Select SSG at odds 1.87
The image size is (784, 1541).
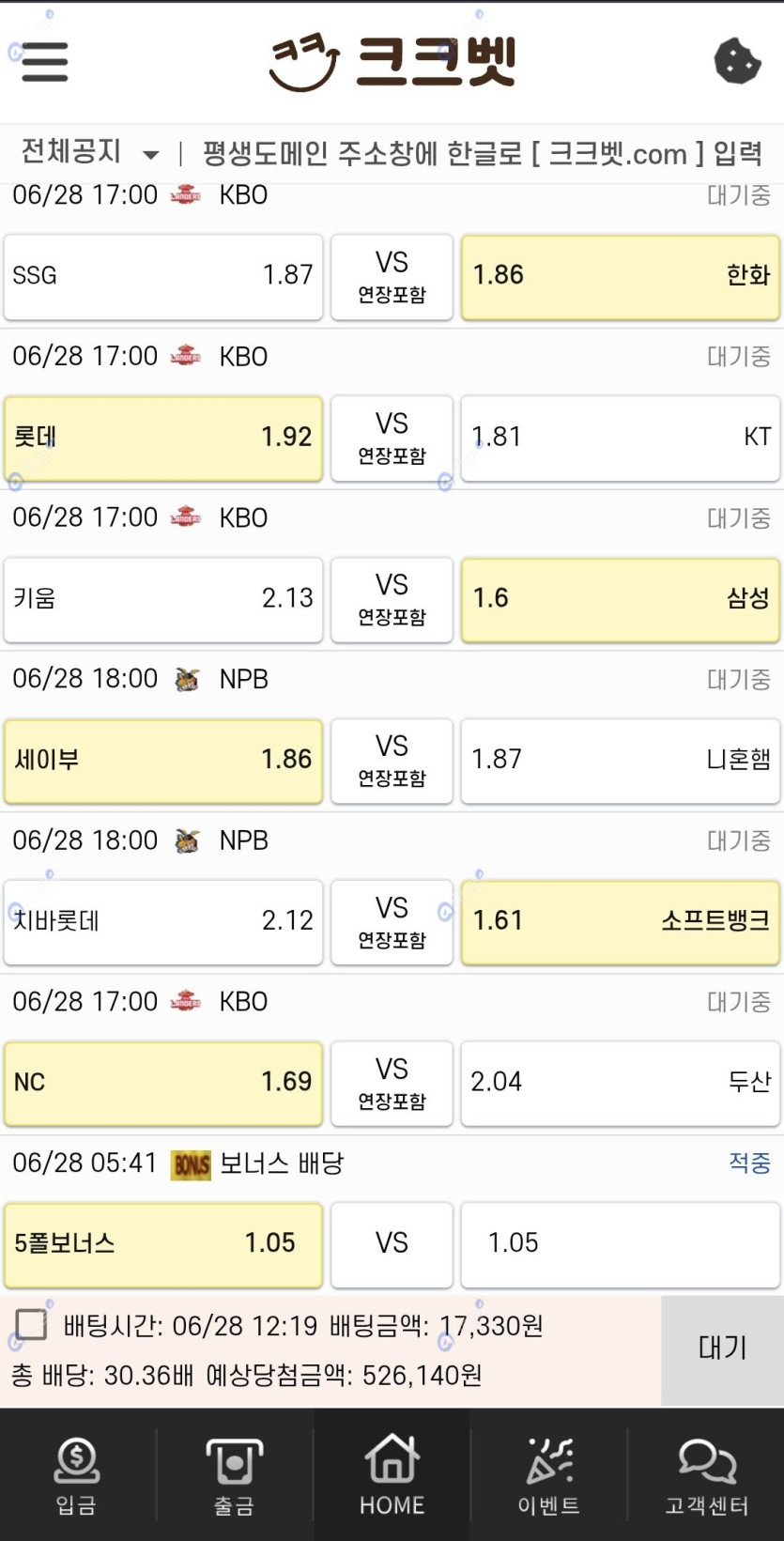pos(163,276)
